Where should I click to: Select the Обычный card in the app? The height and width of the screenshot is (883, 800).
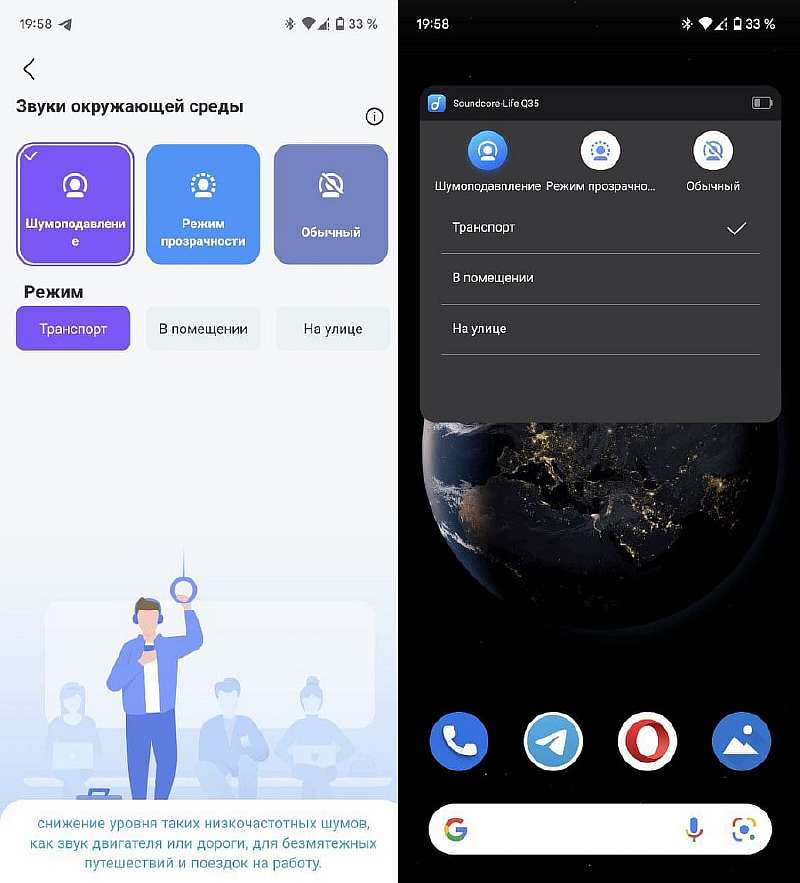point(331,205)
